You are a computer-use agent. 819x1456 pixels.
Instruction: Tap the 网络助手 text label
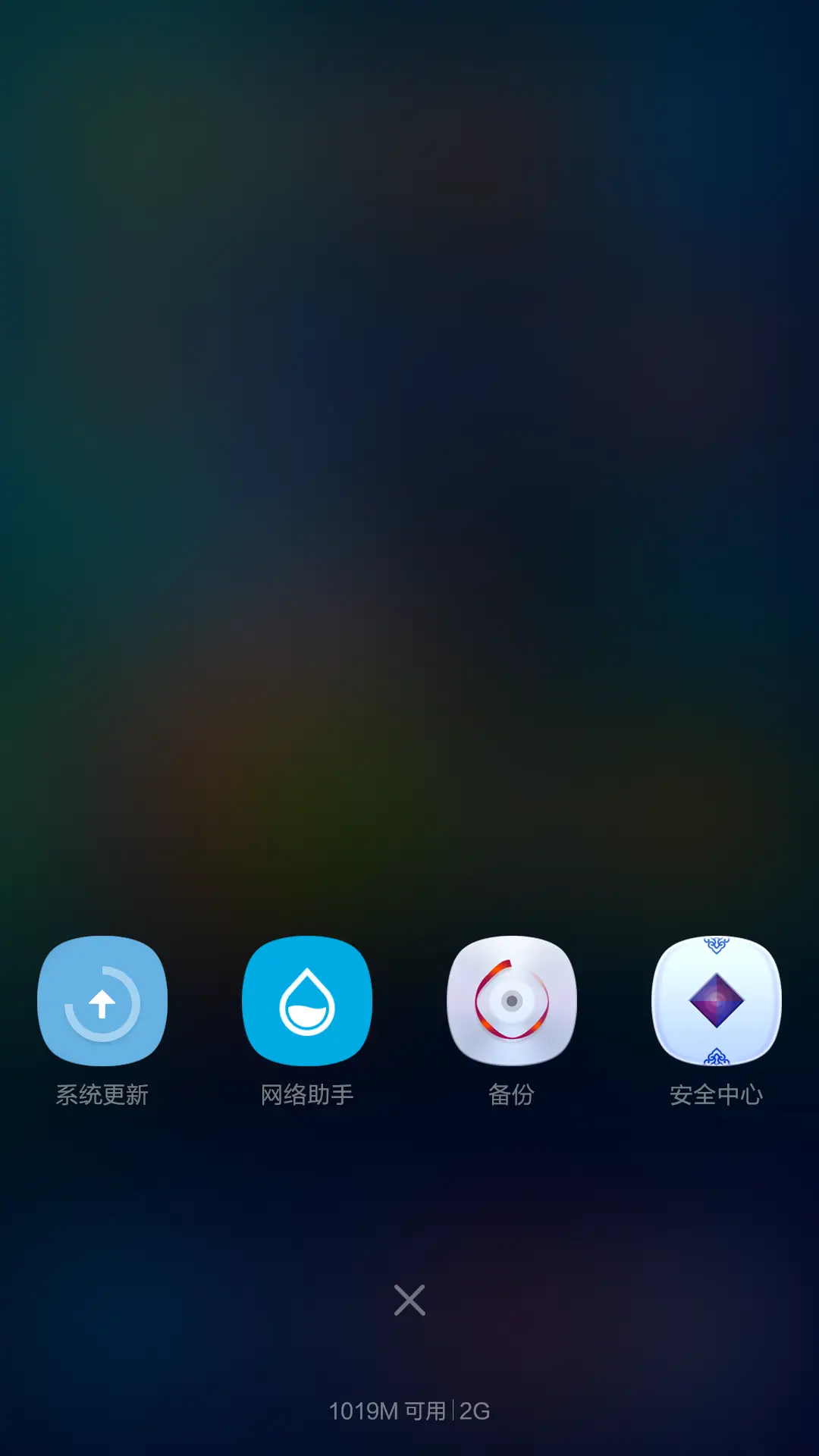coord(307,1093)
